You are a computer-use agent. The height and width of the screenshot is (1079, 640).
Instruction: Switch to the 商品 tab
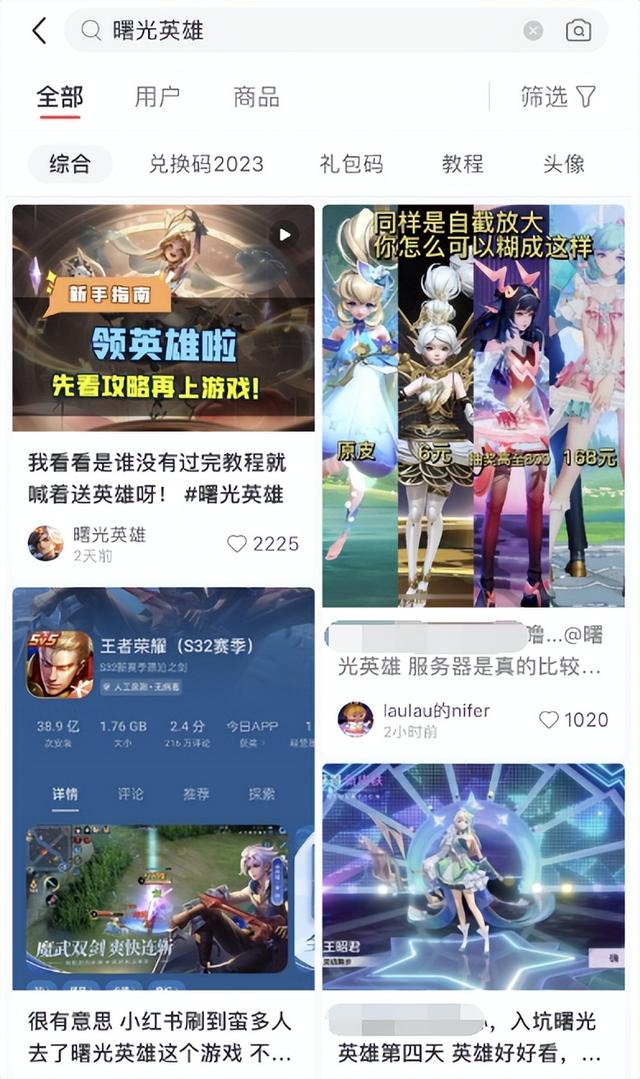[x=256, y=97]
